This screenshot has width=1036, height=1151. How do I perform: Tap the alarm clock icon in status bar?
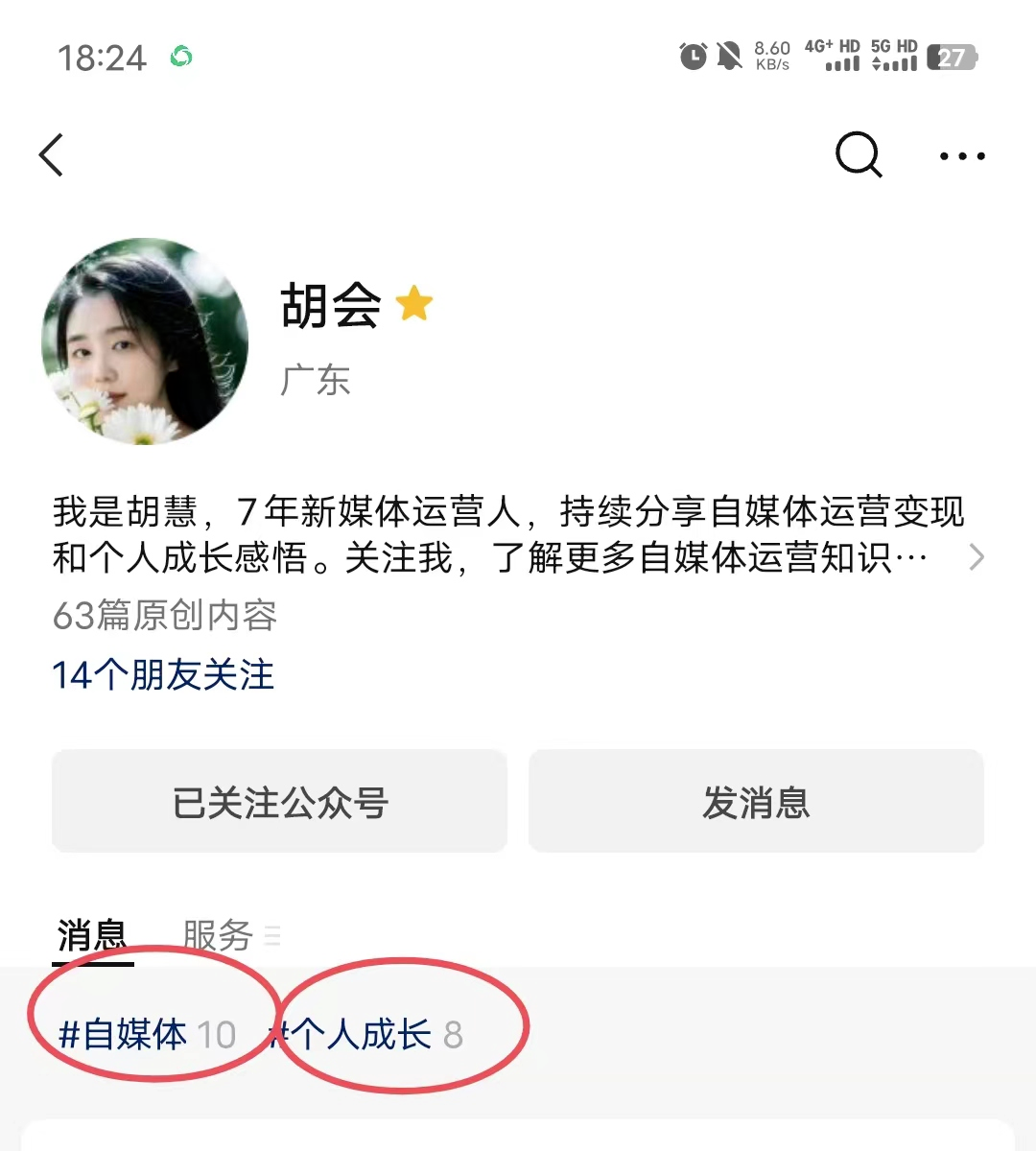click(693, 58)
